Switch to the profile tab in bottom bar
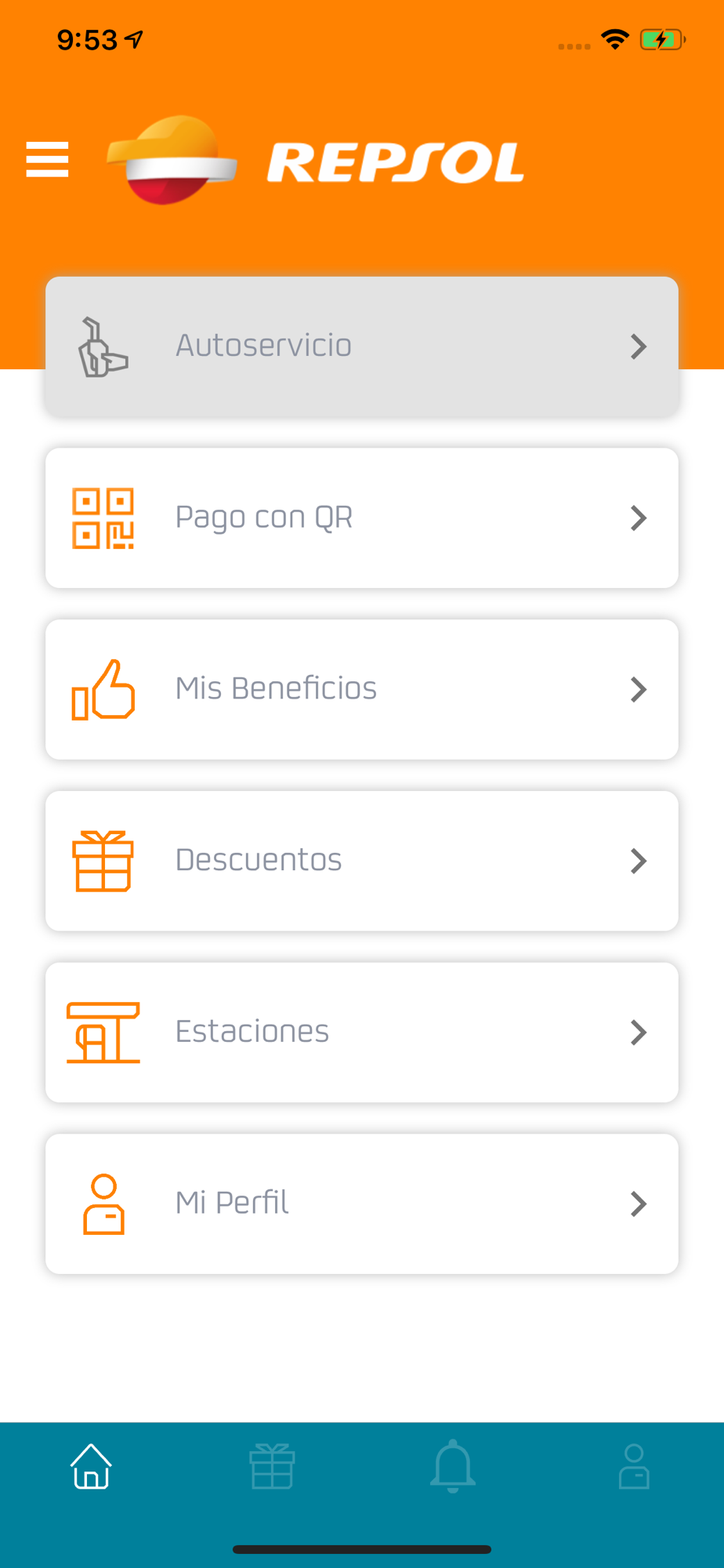Screen dimensions: 724x1568 tap(634, 1466)
